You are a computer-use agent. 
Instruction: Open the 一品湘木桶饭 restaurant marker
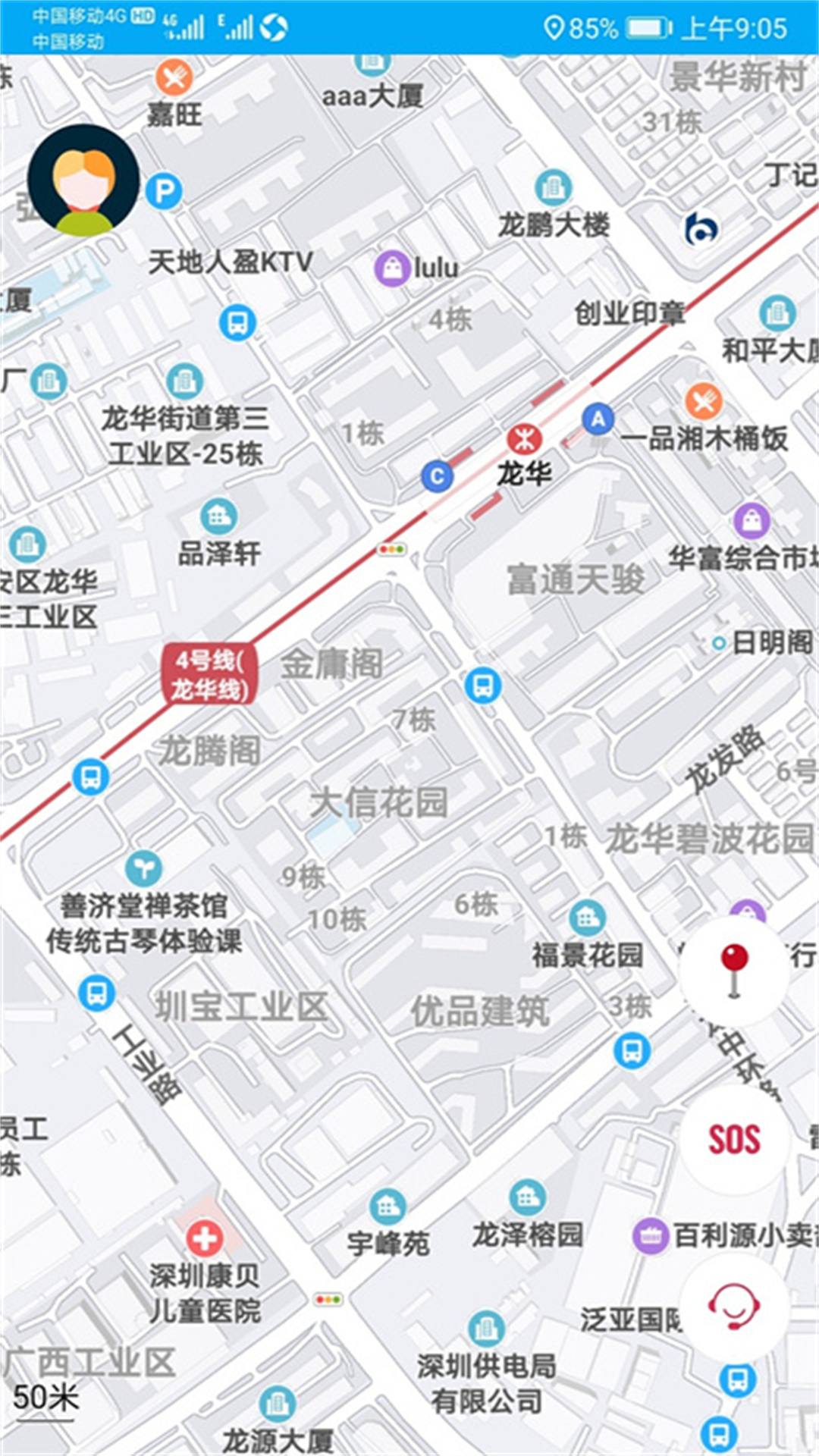(x=704, y=402)
